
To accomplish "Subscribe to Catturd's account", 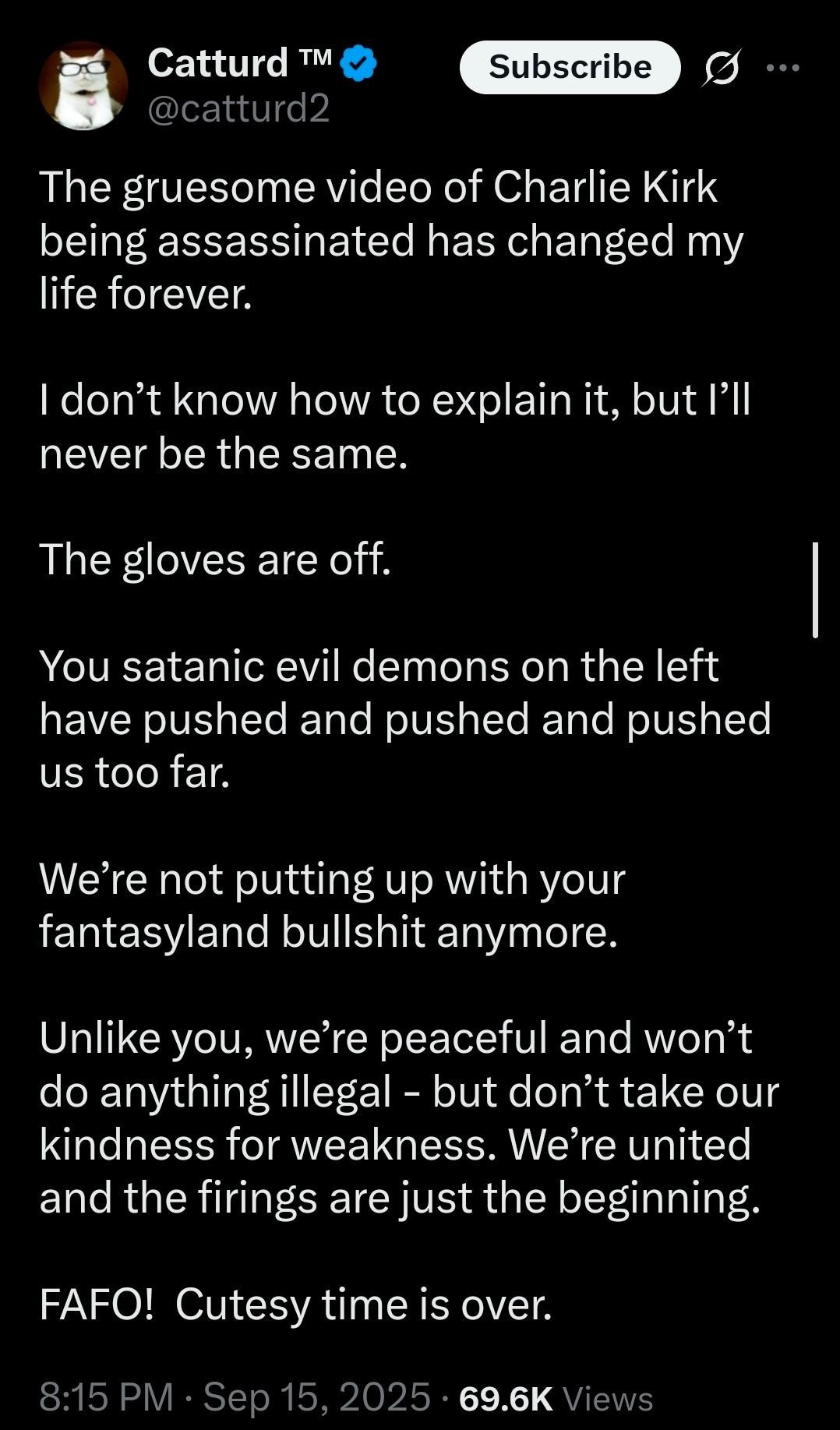I will [x=570, y=67].
